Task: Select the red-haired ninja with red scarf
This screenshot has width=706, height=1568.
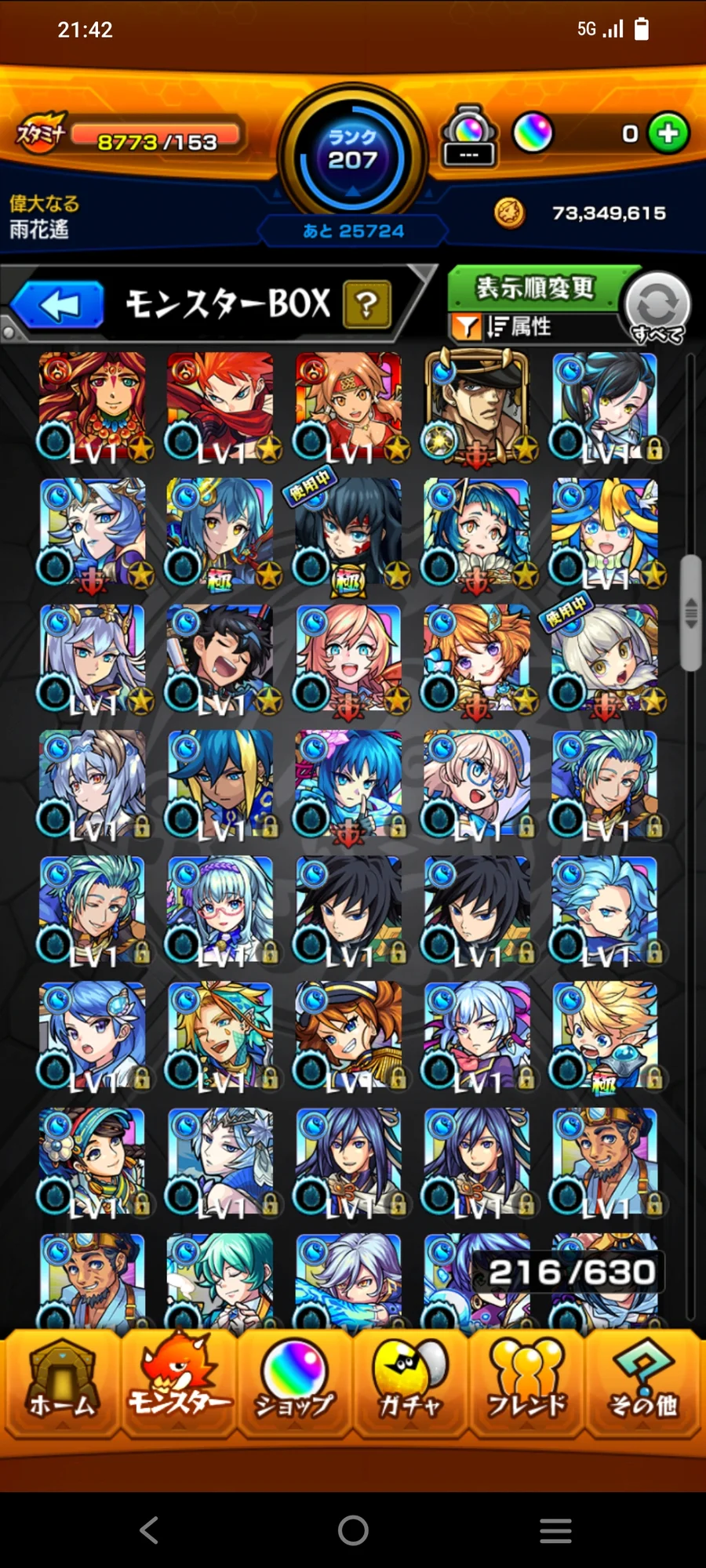Action: tap(220, 405)
